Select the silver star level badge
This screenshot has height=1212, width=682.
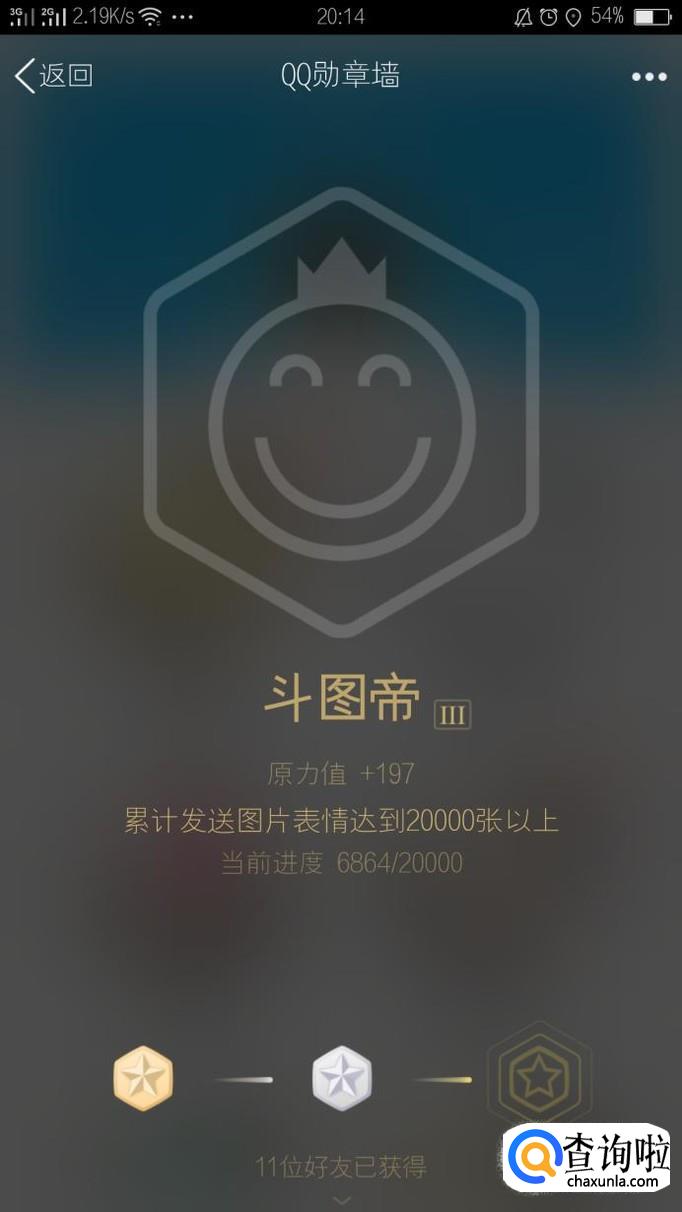[342, 1079]
